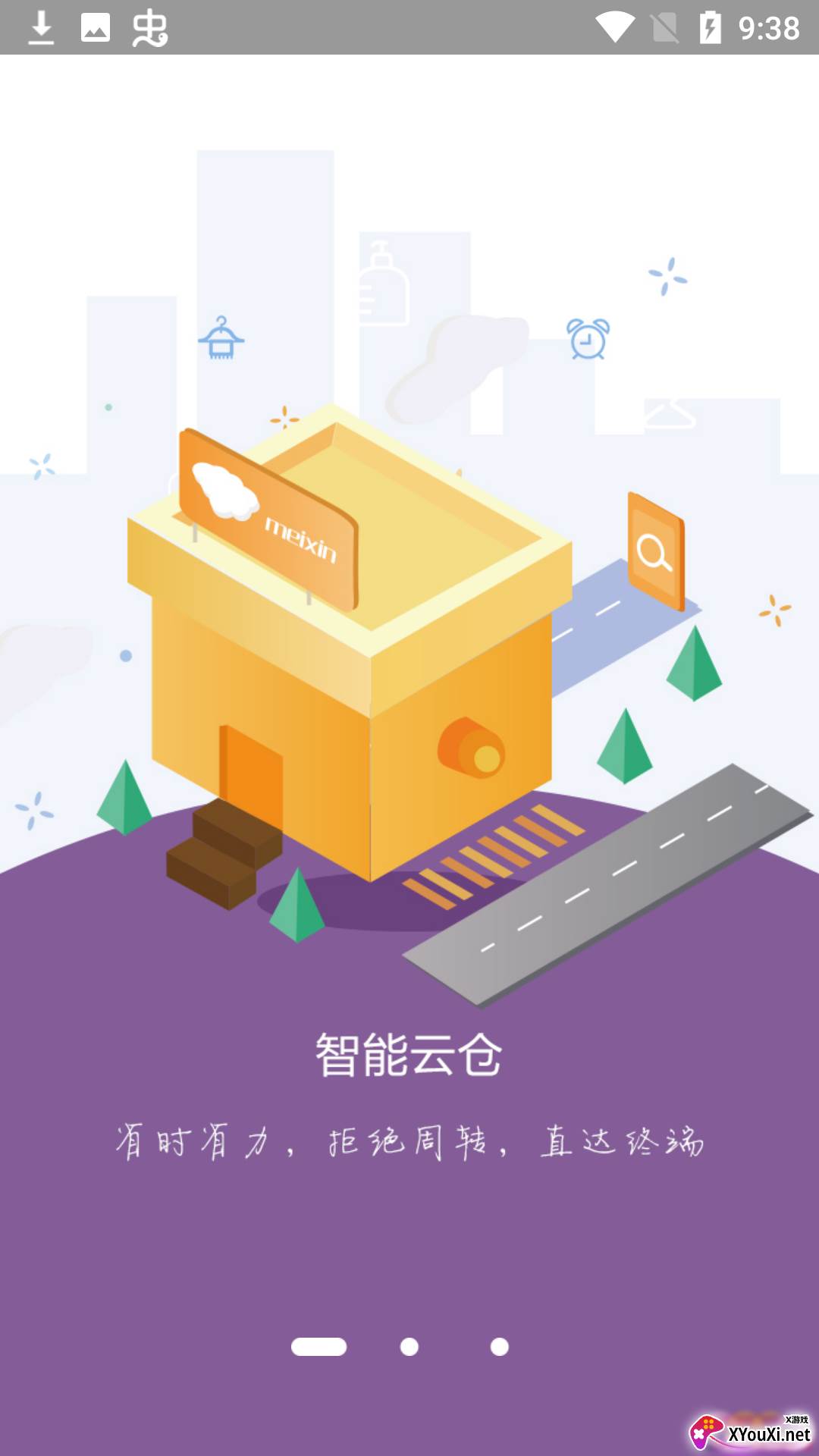Viewport: 819px width, 1456px height.
Task: Click the clothes hanger illustration icon
Action: (x=222, y=339)
